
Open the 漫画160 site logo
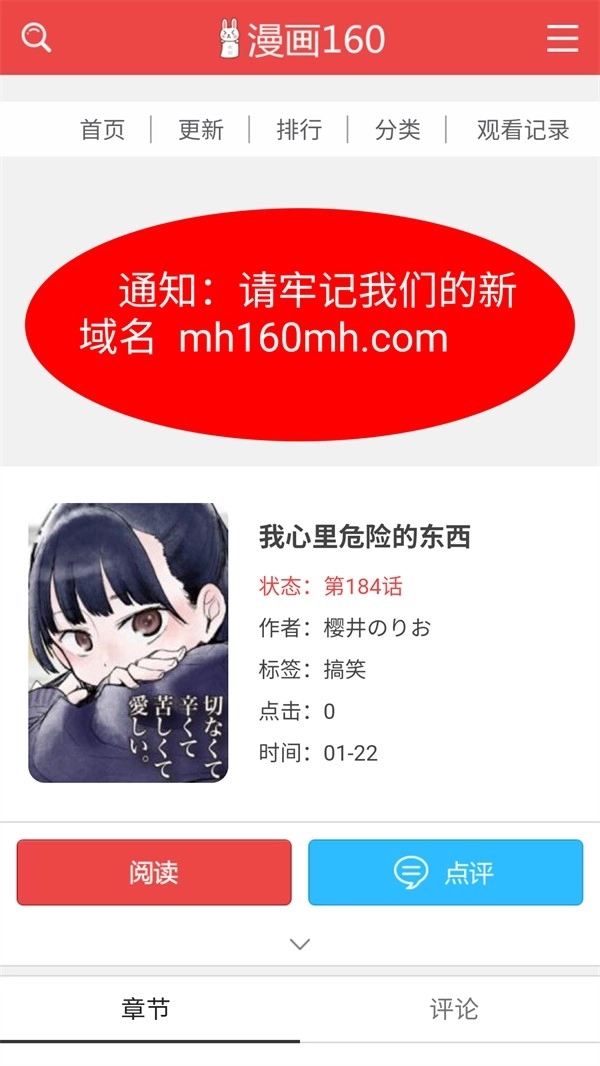coord(301,38)
